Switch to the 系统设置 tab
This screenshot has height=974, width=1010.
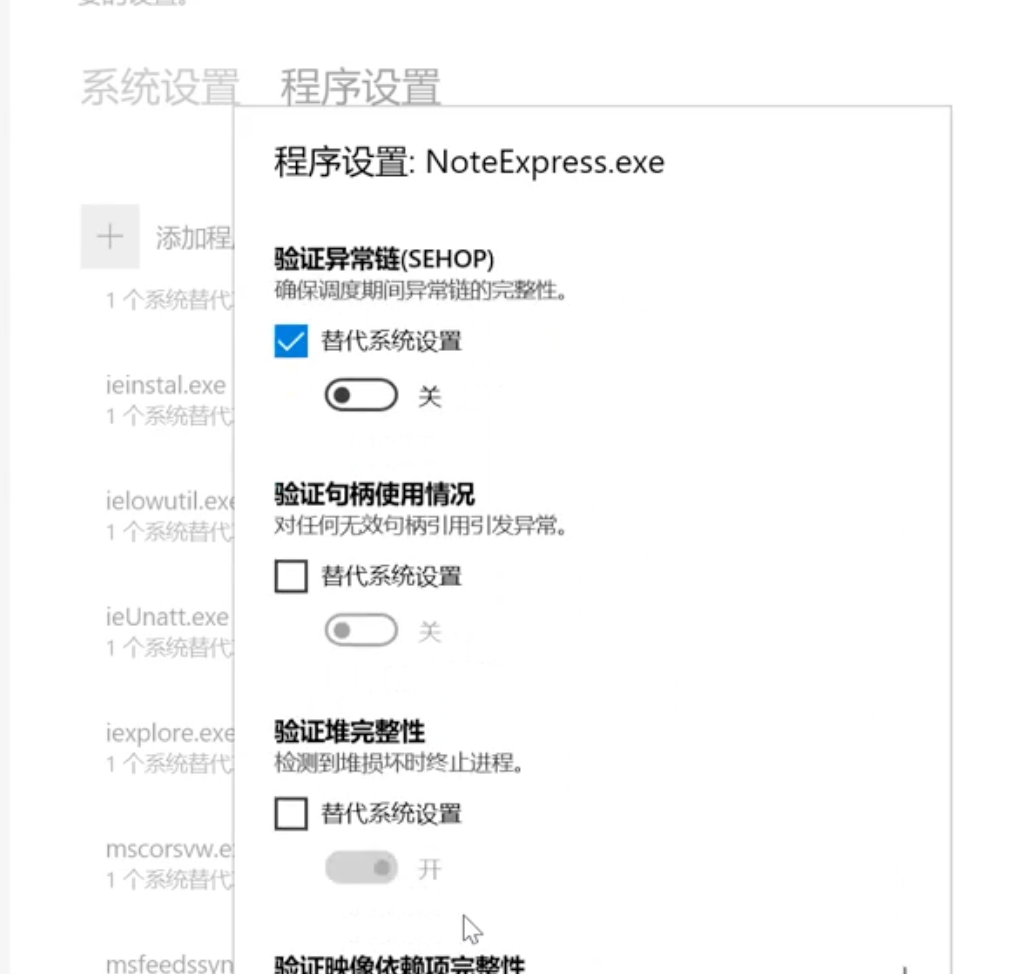point(160,87)
